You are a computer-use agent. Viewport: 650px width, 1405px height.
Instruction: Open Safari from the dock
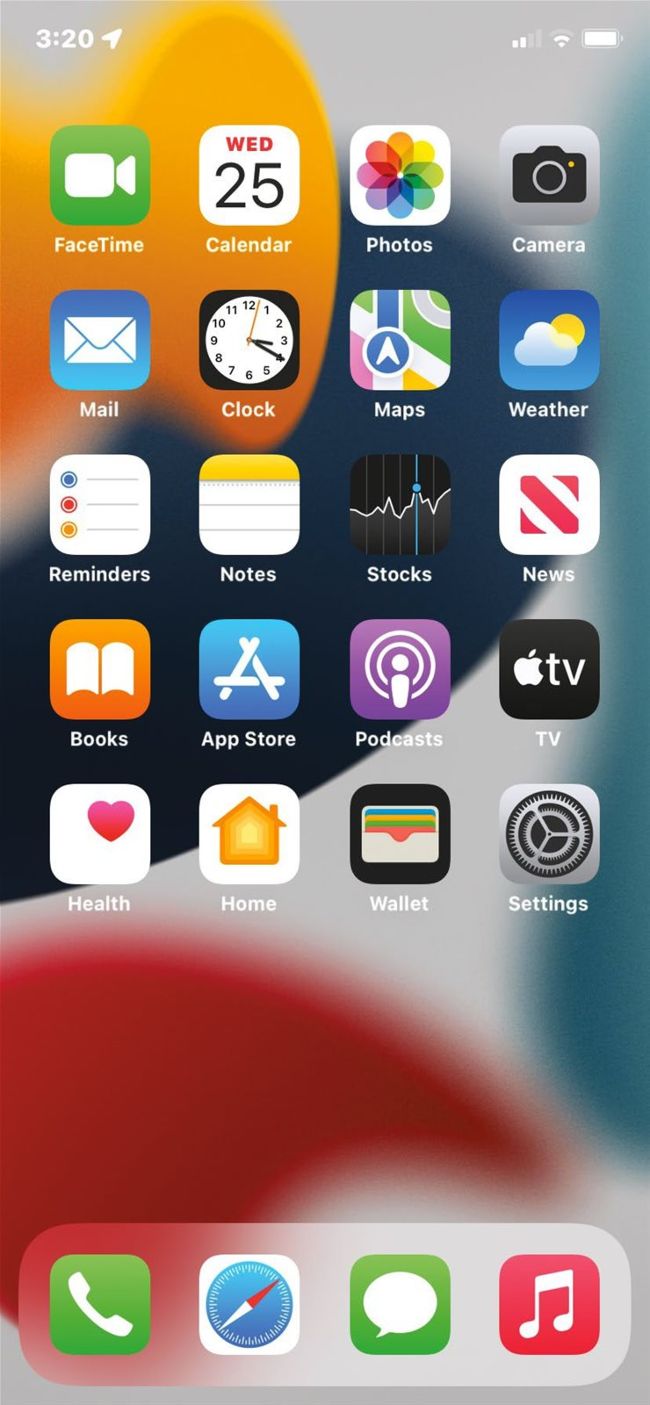point(249,1304)
